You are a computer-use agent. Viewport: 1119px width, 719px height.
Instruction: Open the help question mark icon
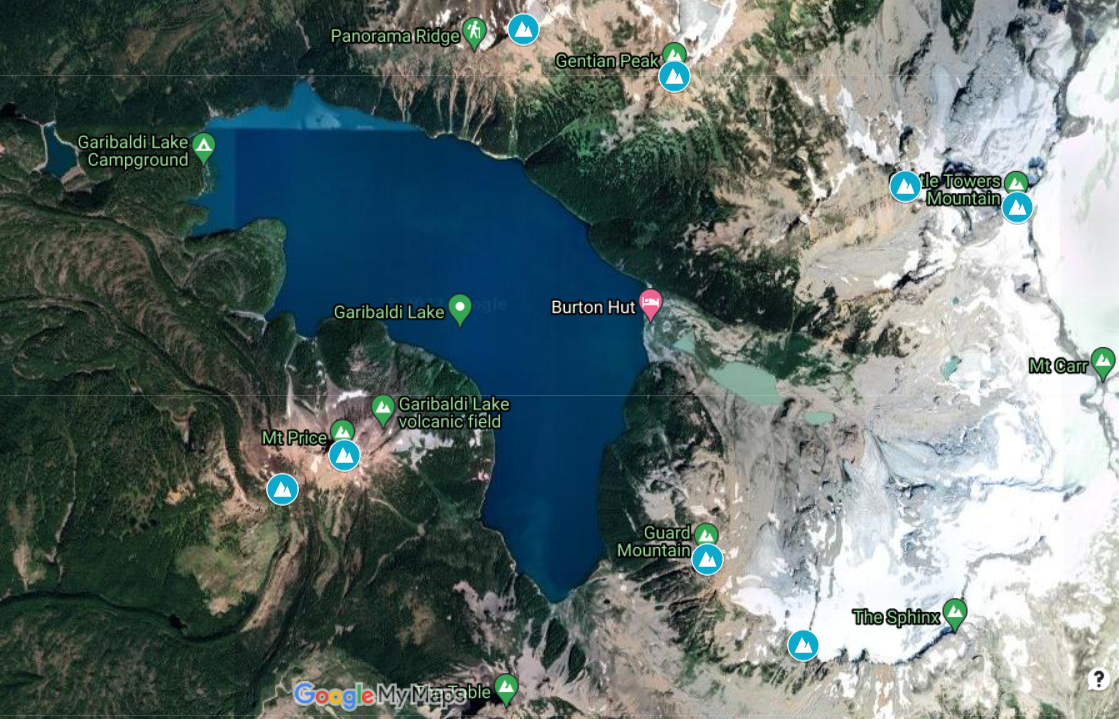pyautogui.click(x=1097, y=679)
